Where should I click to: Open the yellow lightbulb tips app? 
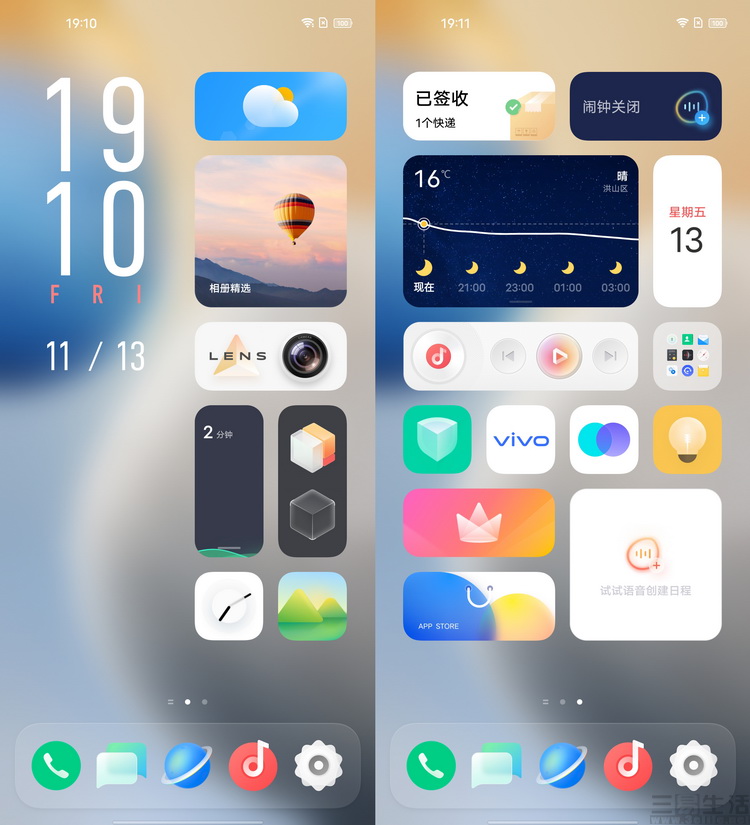point(687,439)
